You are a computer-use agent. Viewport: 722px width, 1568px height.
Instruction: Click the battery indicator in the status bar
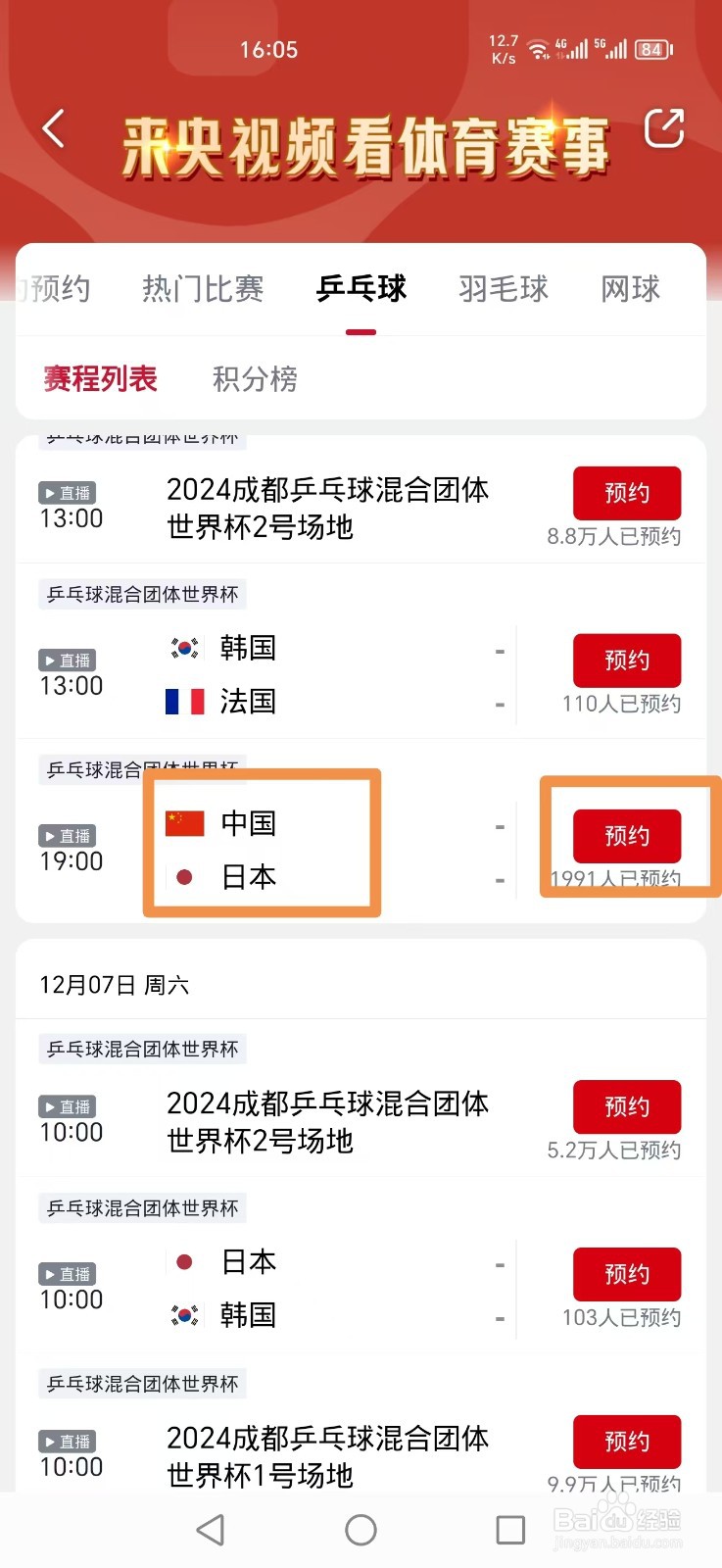(649, 49)
